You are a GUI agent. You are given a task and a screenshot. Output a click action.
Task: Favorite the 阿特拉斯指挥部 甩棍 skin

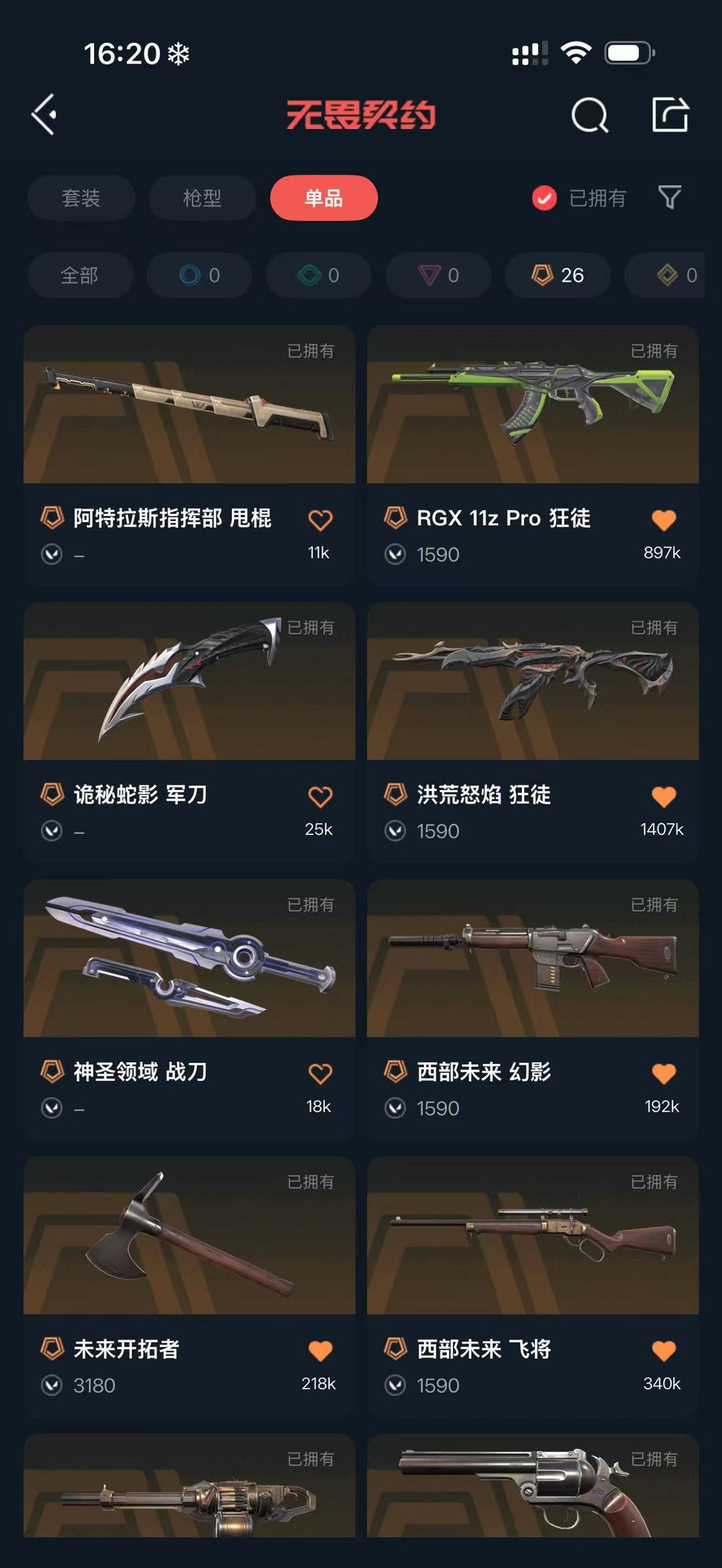[321, 518]
